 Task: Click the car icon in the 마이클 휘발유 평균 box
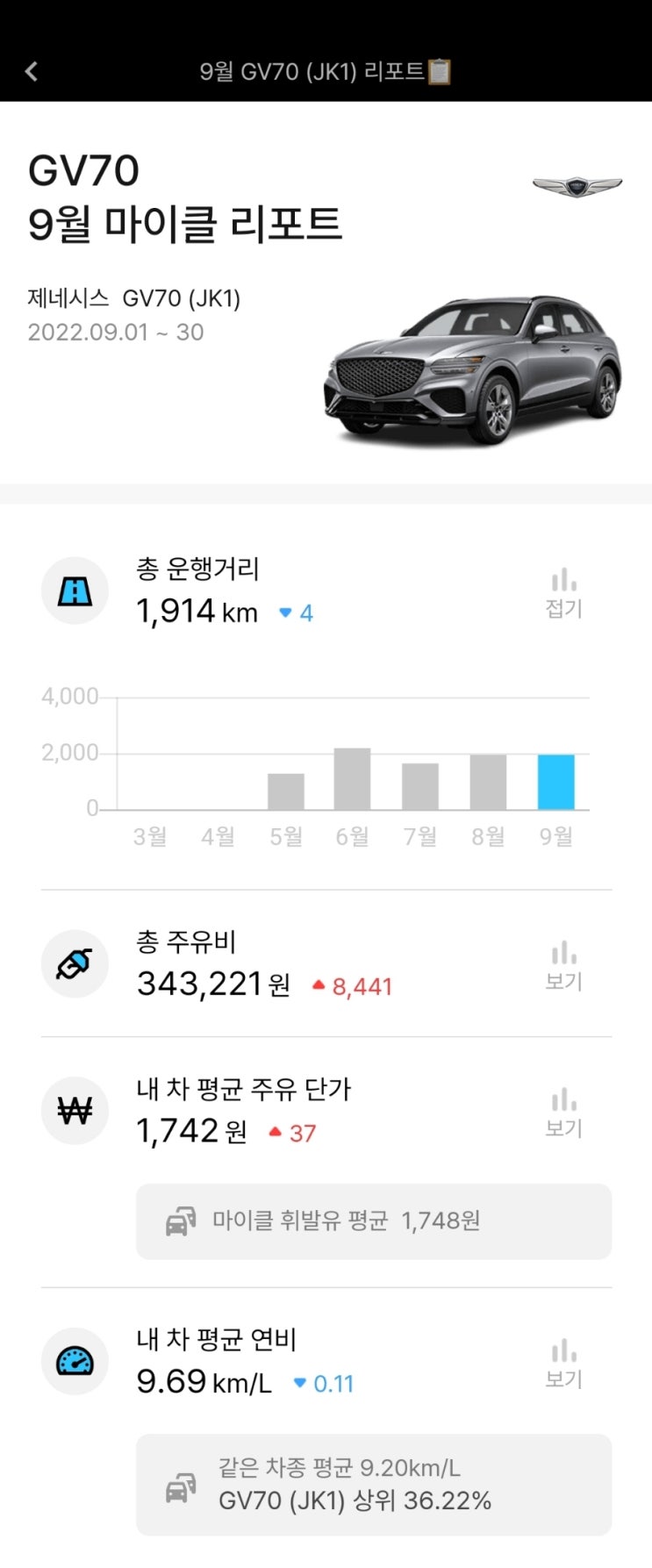click(x=184, y=1221)
